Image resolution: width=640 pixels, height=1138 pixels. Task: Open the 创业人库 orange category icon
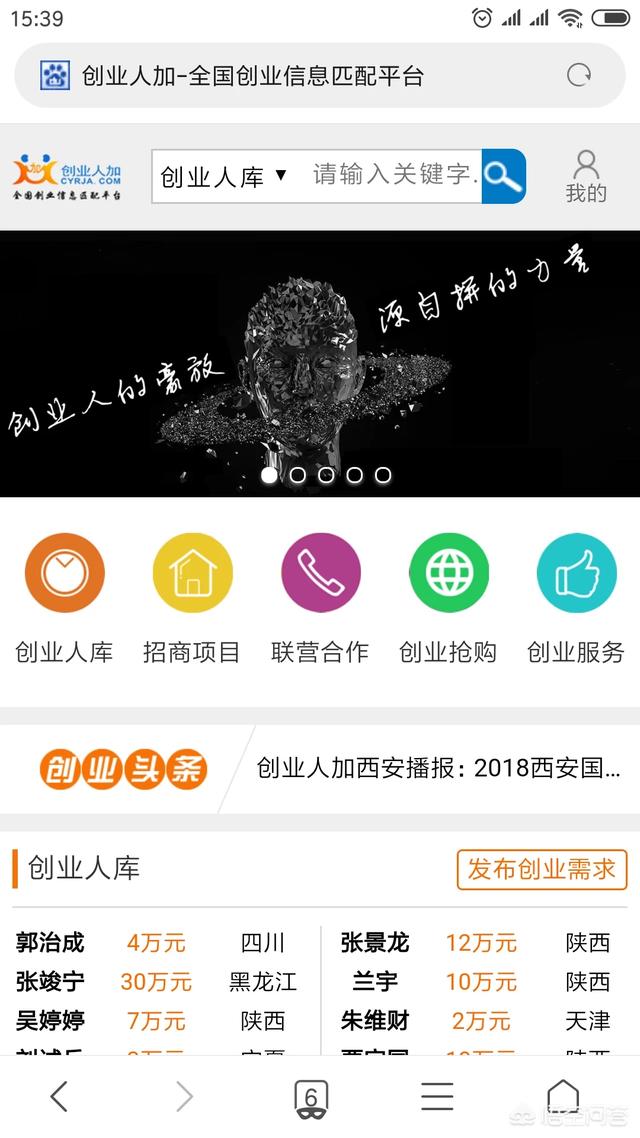point(64,573)
